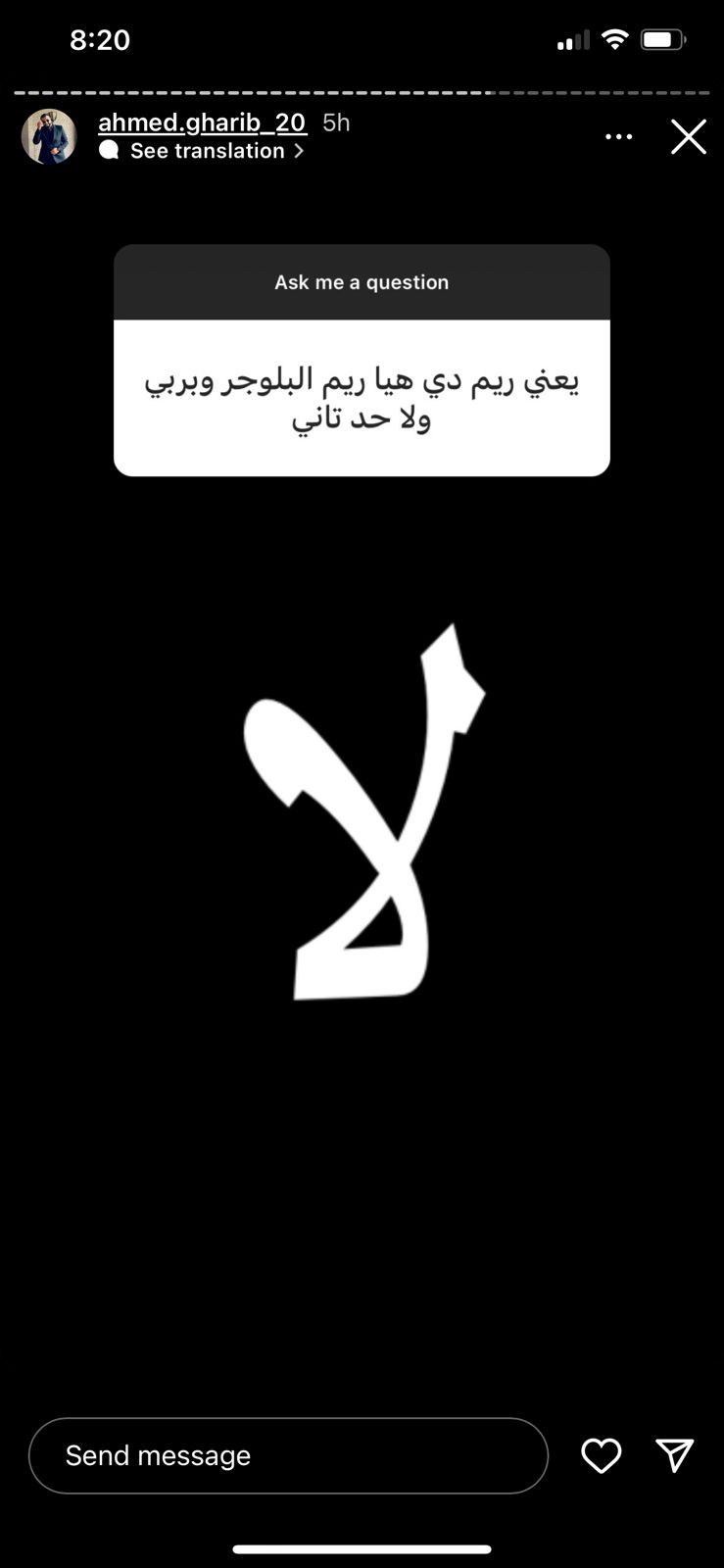Close the story viewer

[689, 137]
